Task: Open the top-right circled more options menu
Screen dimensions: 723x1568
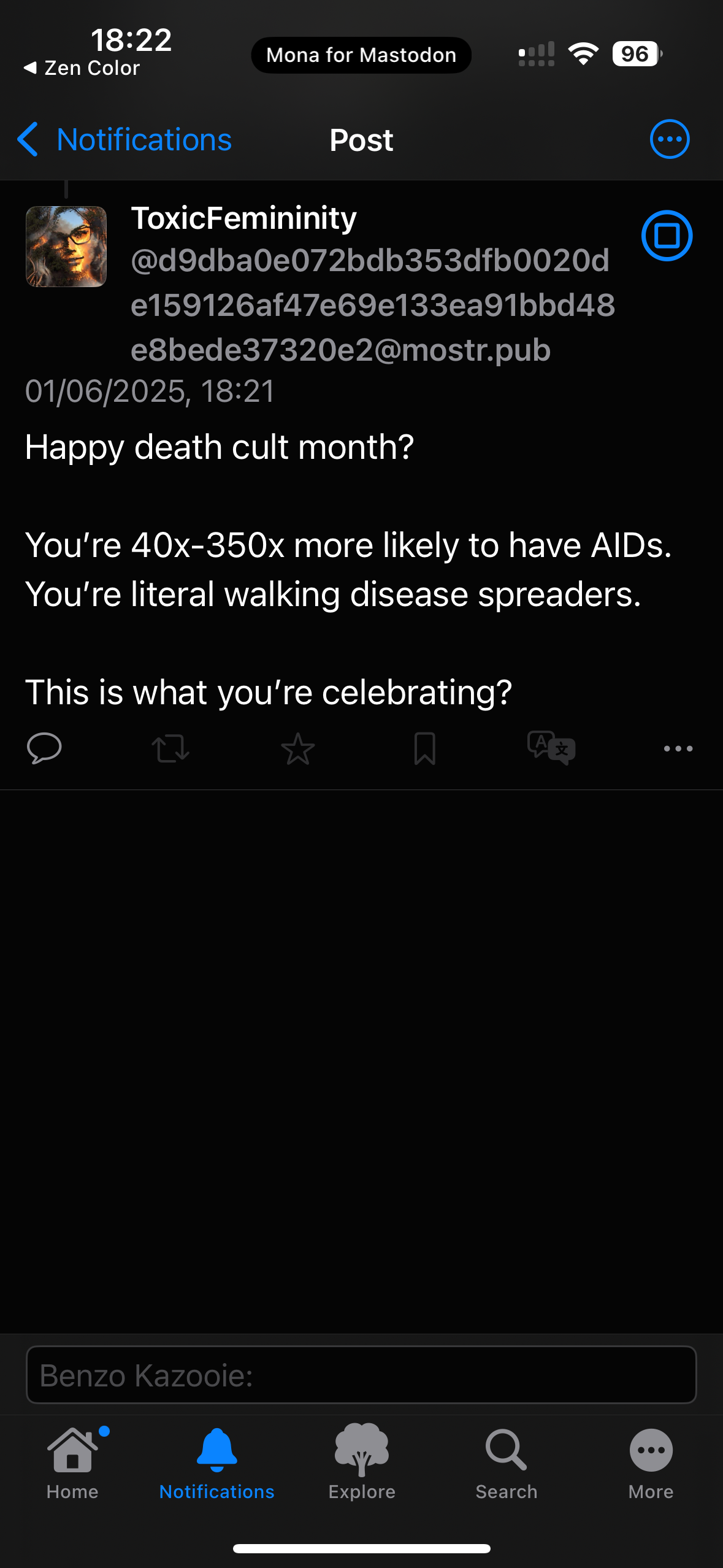Action: tap(669, 139)
